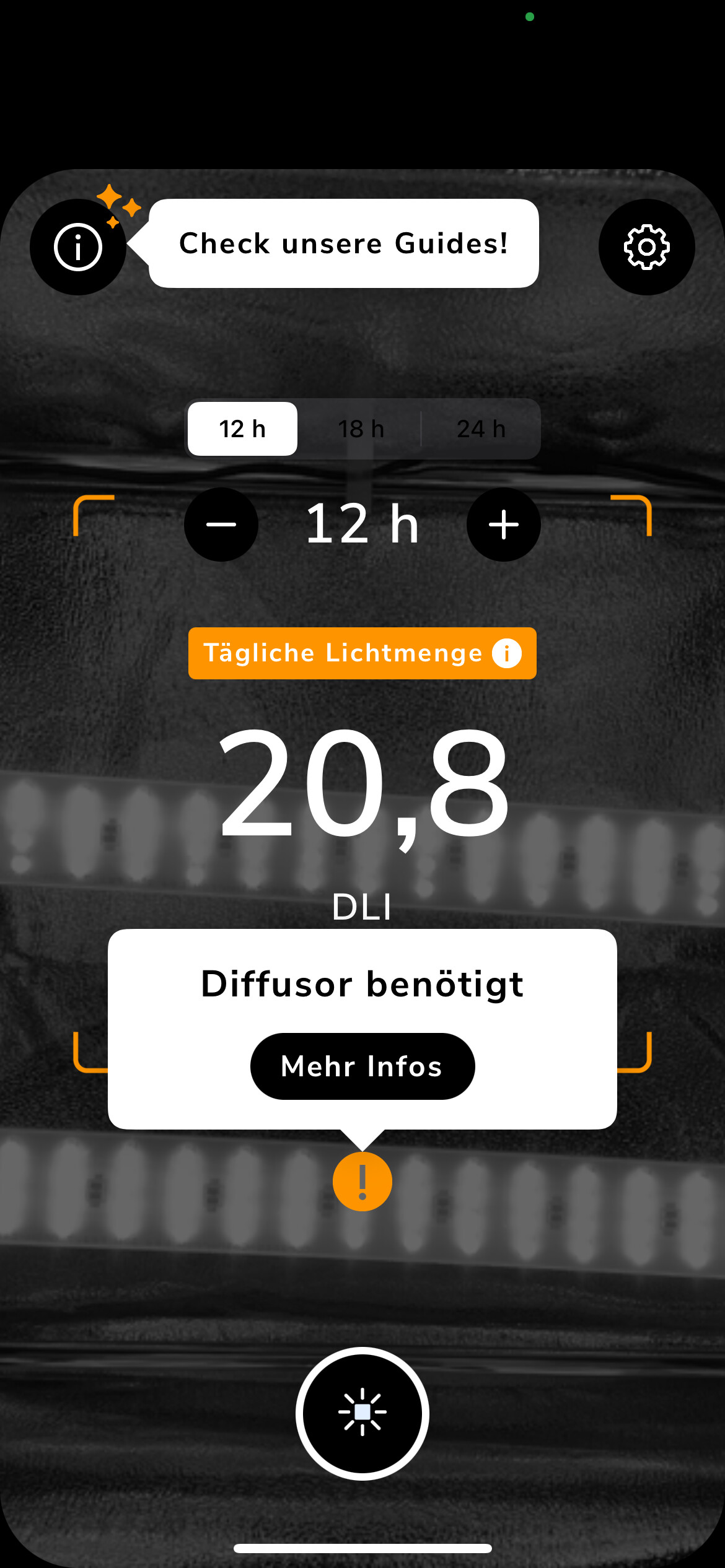725x1568 pixels.
Task: Open the Tägliche Lichtmenge info
Action: (506, 653)
